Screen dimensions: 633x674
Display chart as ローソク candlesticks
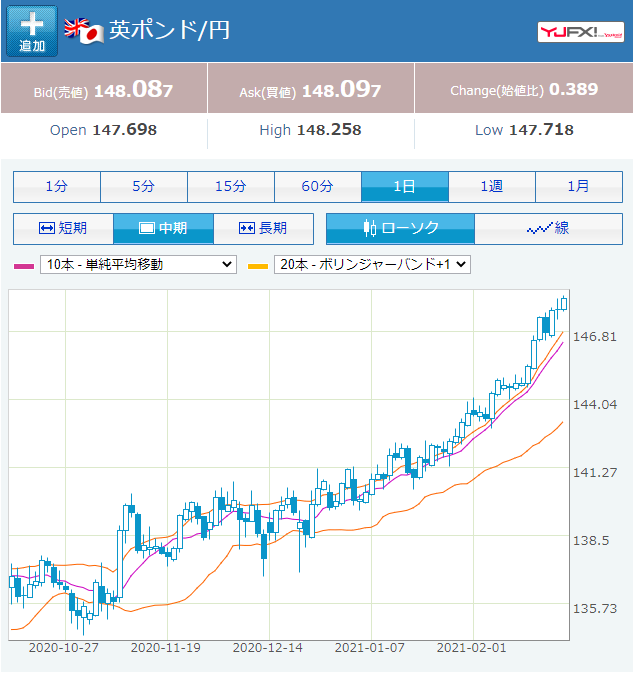(x=400, y=228)
